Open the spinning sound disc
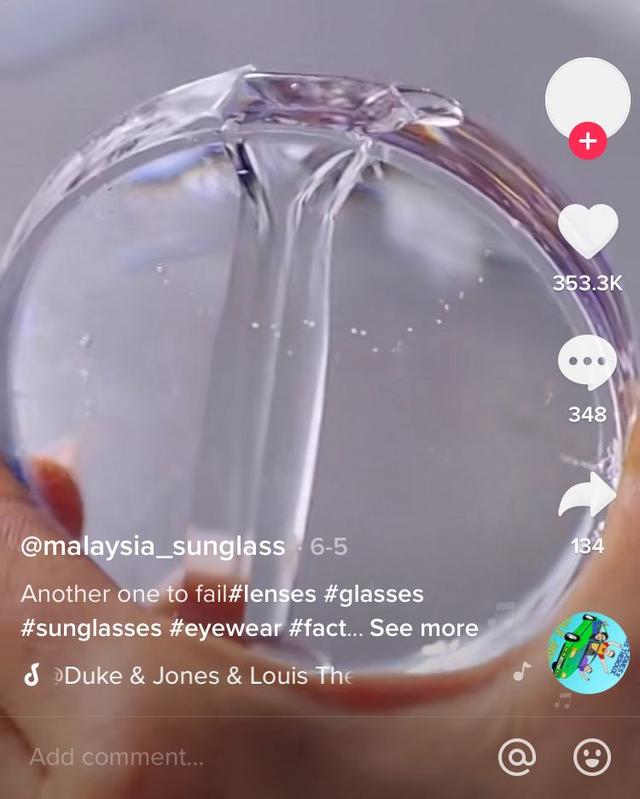640x799 pixels. 588,646
